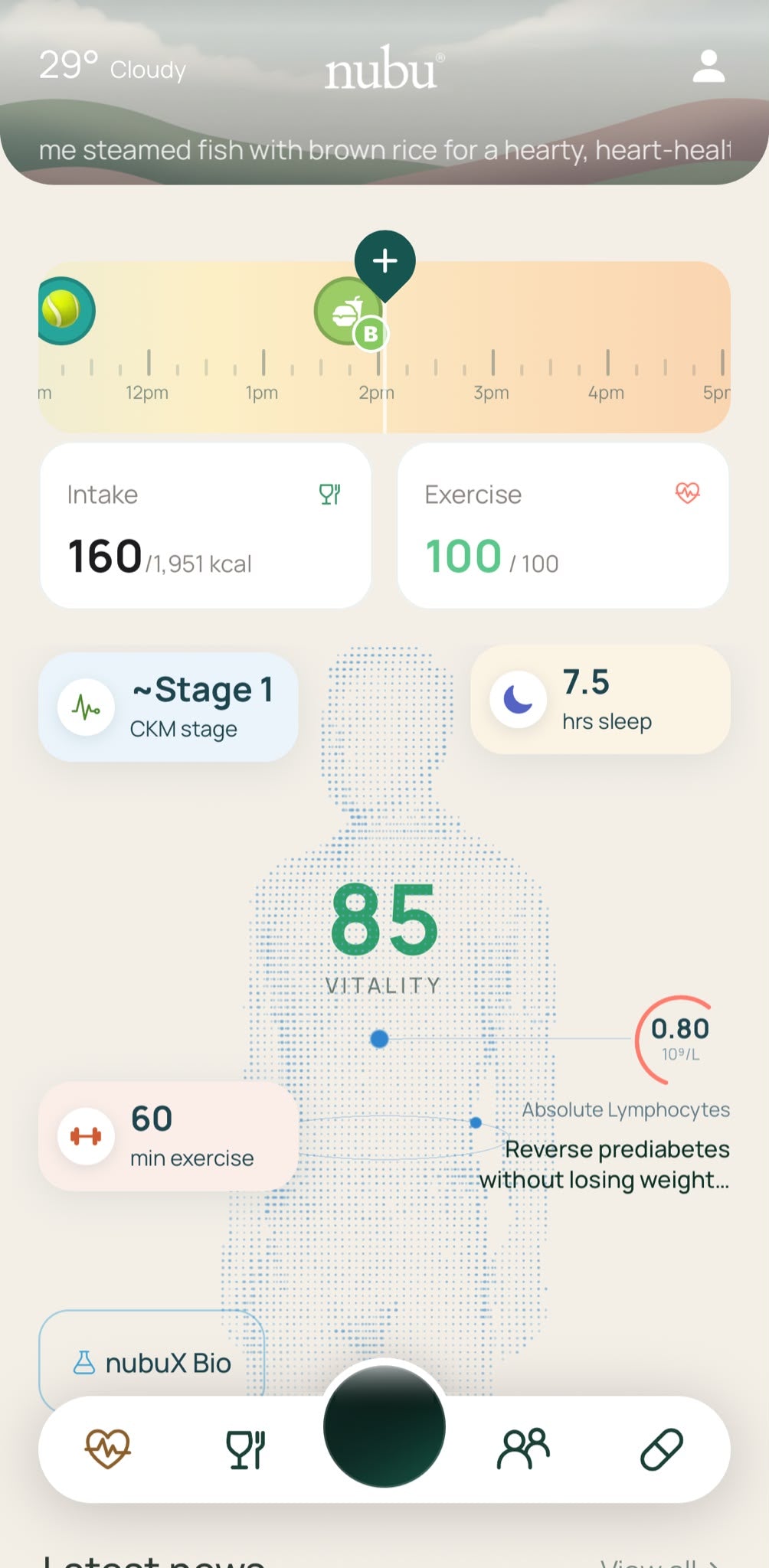The width and height of the screenshot is (769, 1568).
Task: Switch to the pill supplements tab
Action: pyautogui.click(x=662, y=1449)
